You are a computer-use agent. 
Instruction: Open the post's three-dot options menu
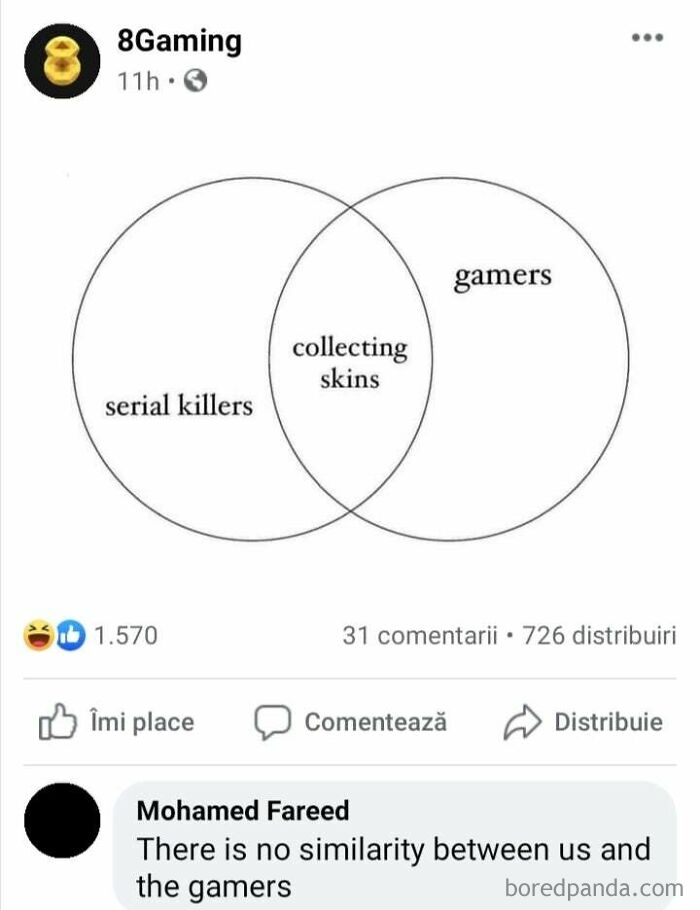(647, 38)
